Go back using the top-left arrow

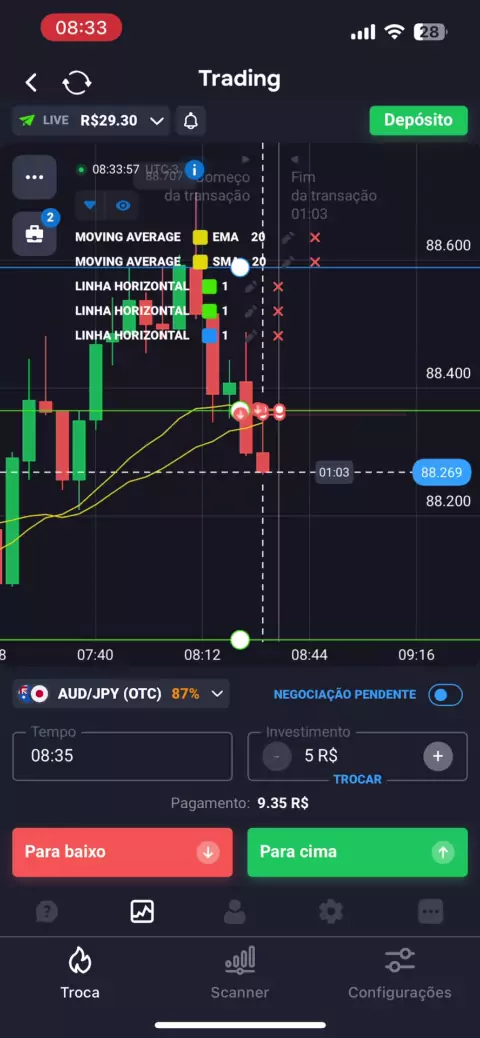point(30,83)
